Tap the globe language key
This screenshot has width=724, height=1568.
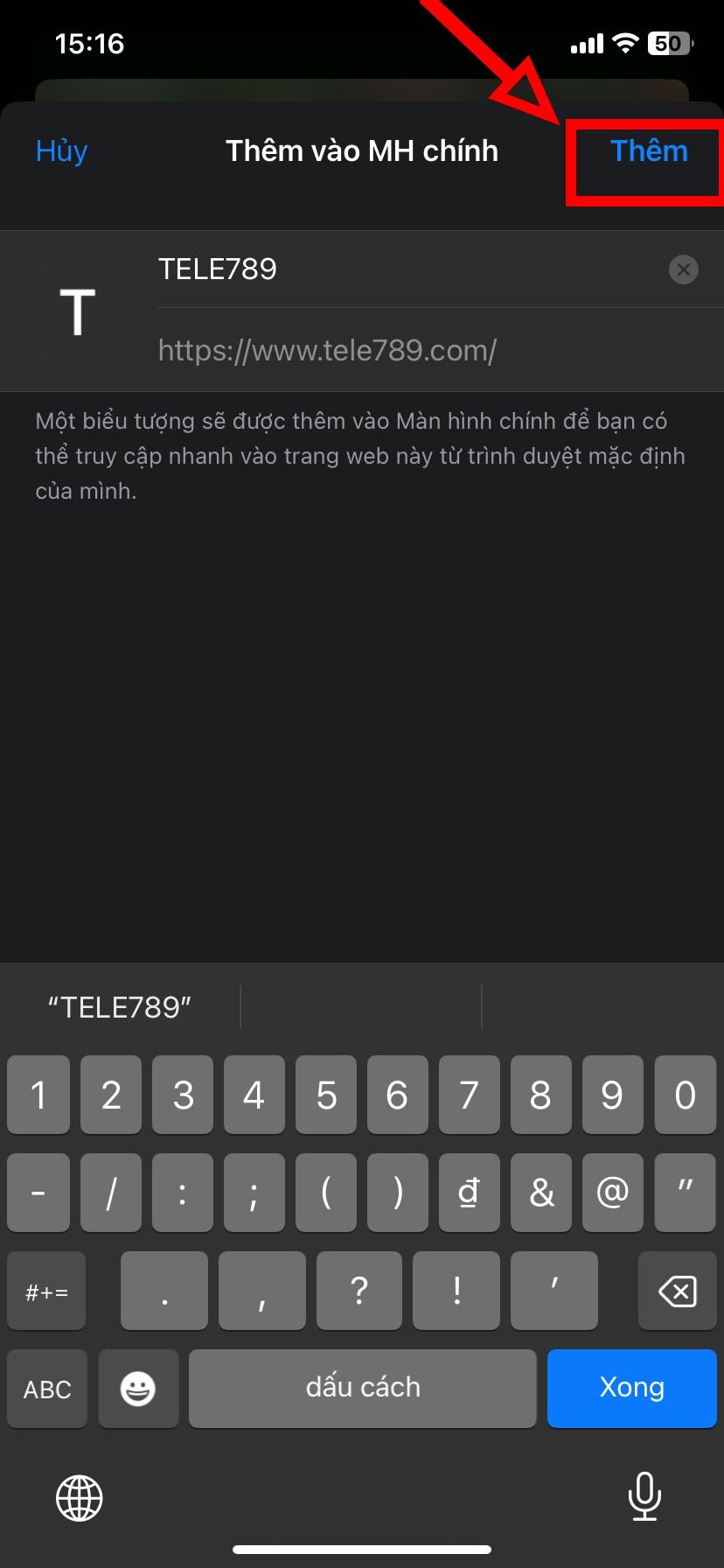[80, 1498]
